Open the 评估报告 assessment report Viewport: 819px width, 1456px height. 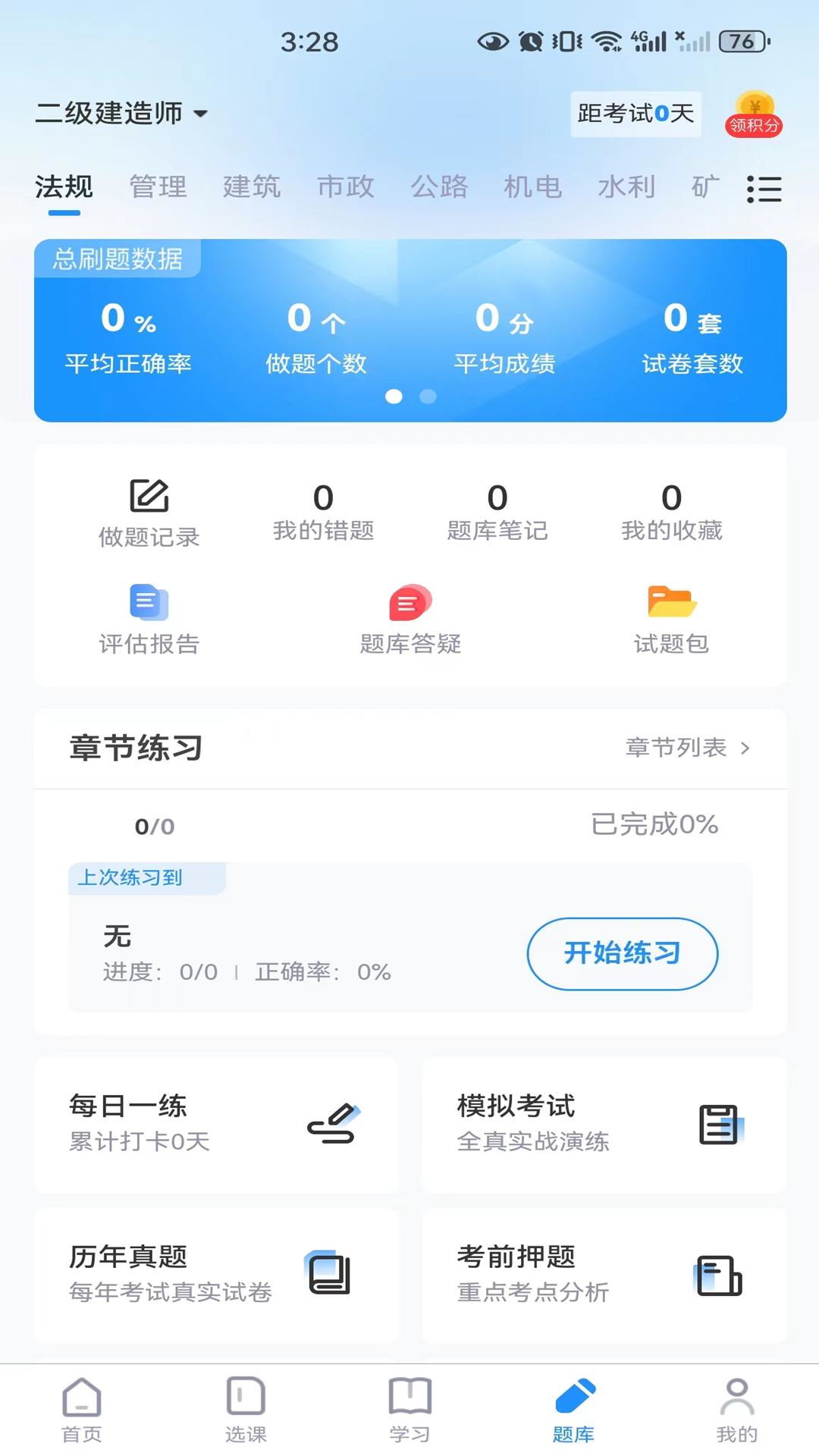[149, 620]
